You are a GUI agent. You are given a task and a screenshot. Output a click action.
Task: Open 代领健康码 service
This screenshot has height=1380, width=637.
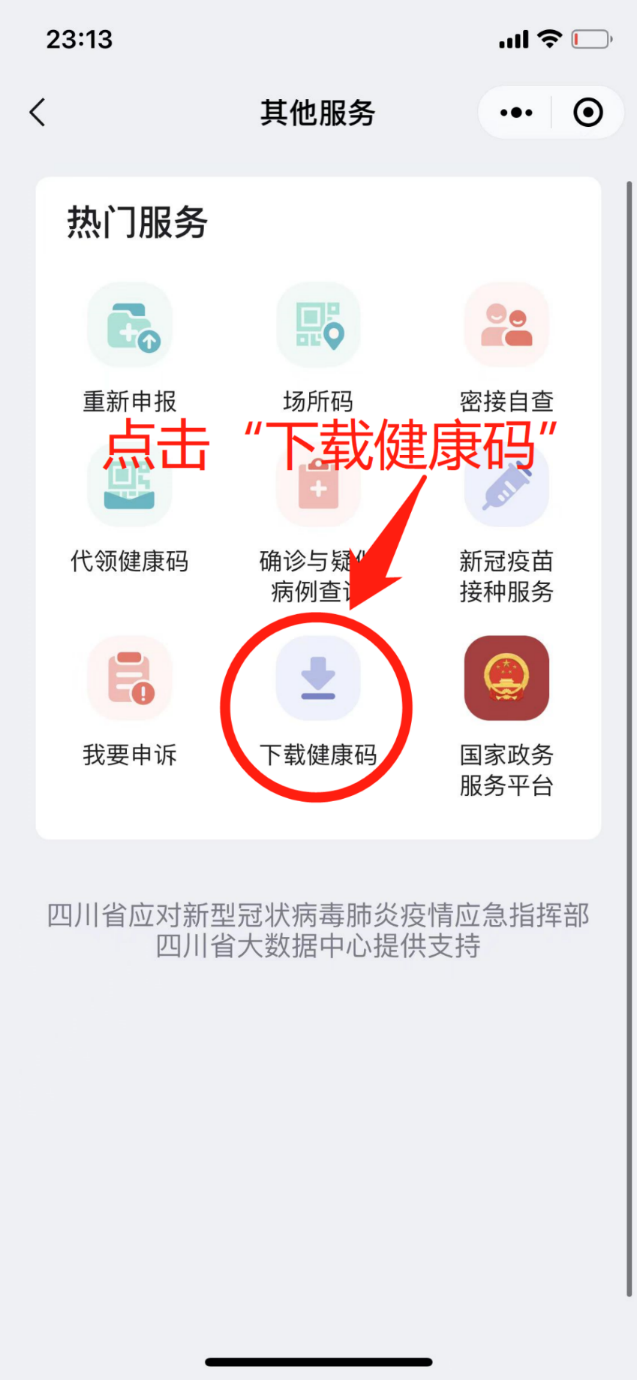(x=130, y=500)
